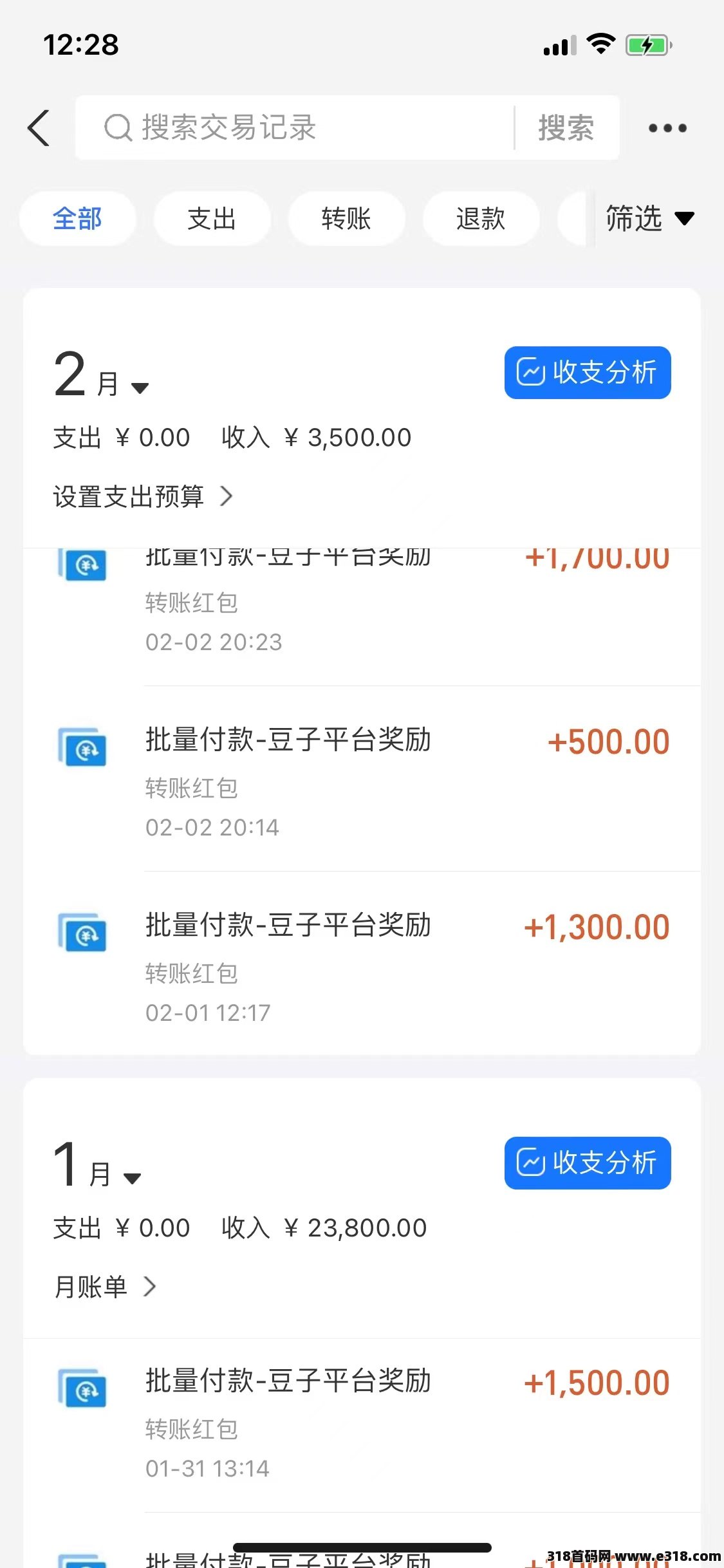Screen dimensions: 724x1568
Task: Open the transaction dated 02-02 20:23
Action: (x=362, y=617)
